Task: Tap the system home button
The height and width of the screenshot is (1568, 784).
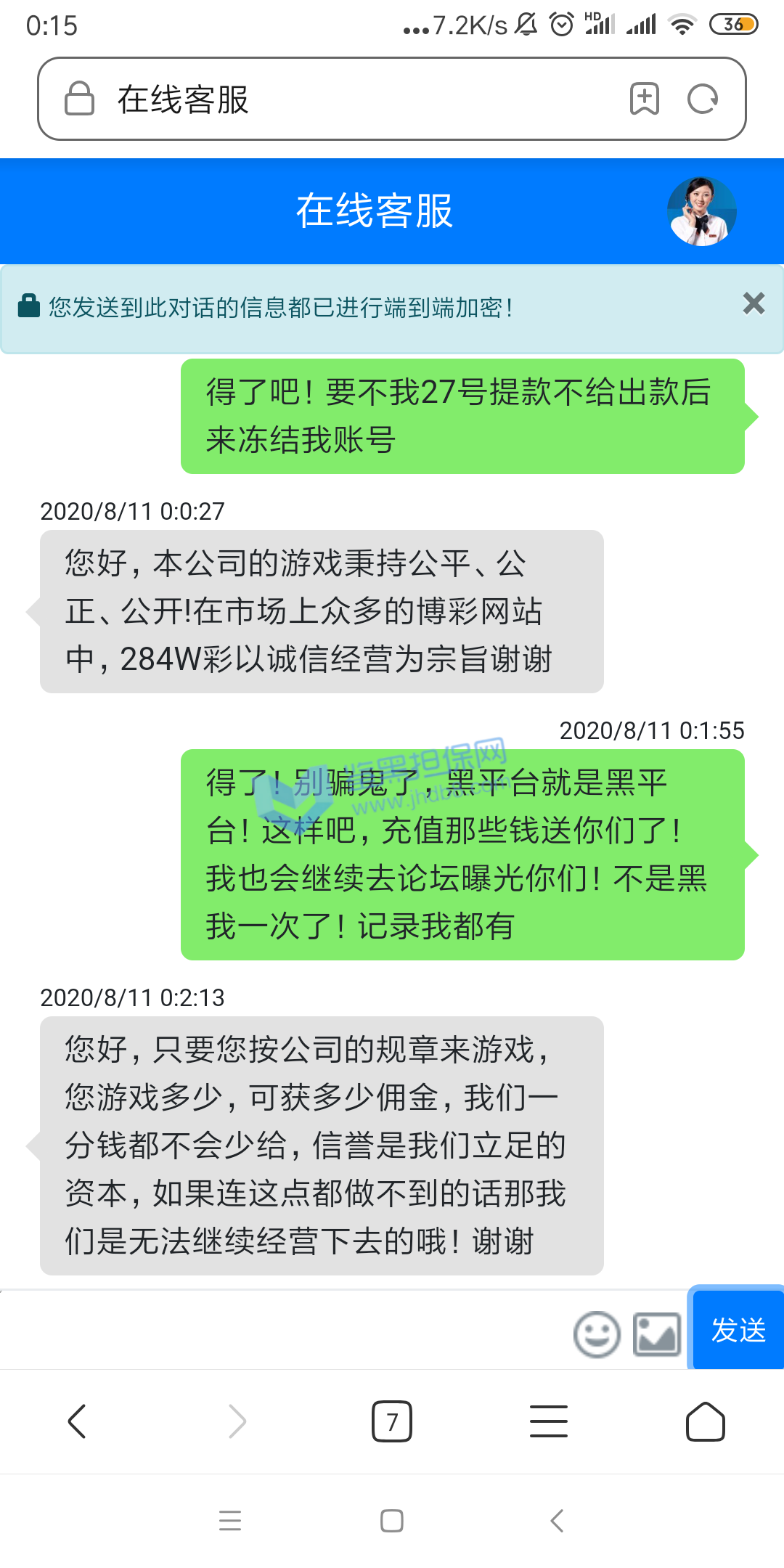Action: click(x=392, y=1520)
